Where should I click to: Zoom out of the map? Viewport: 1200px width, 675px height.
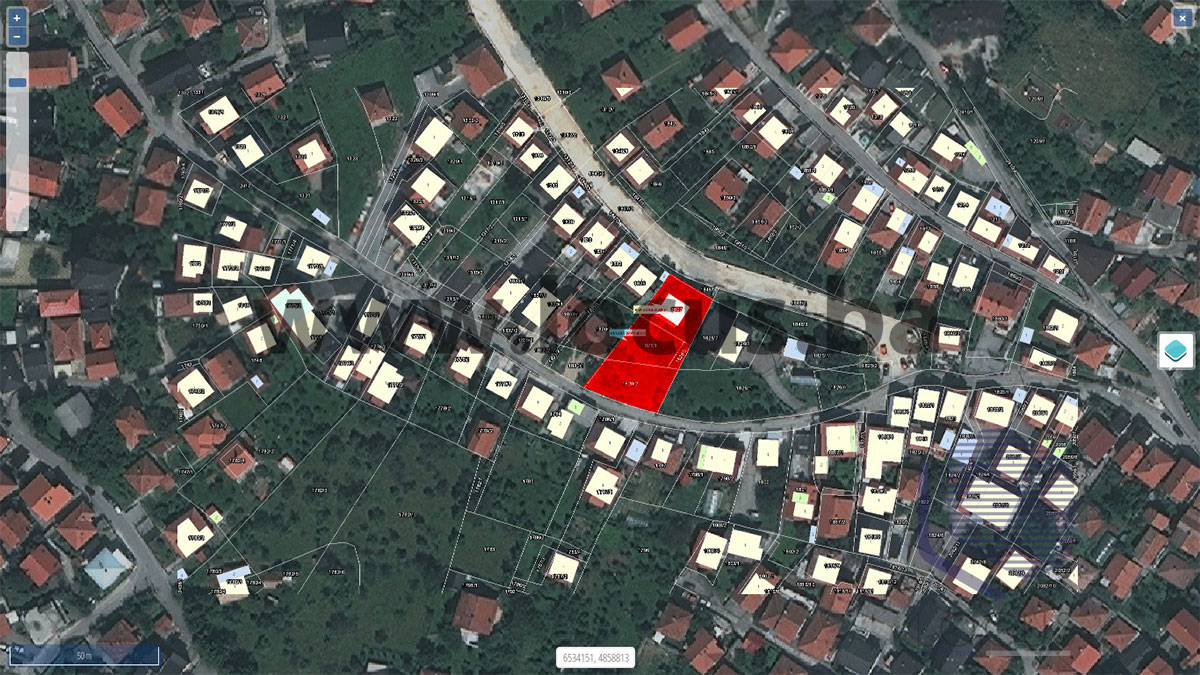click(x=17, y=37)
